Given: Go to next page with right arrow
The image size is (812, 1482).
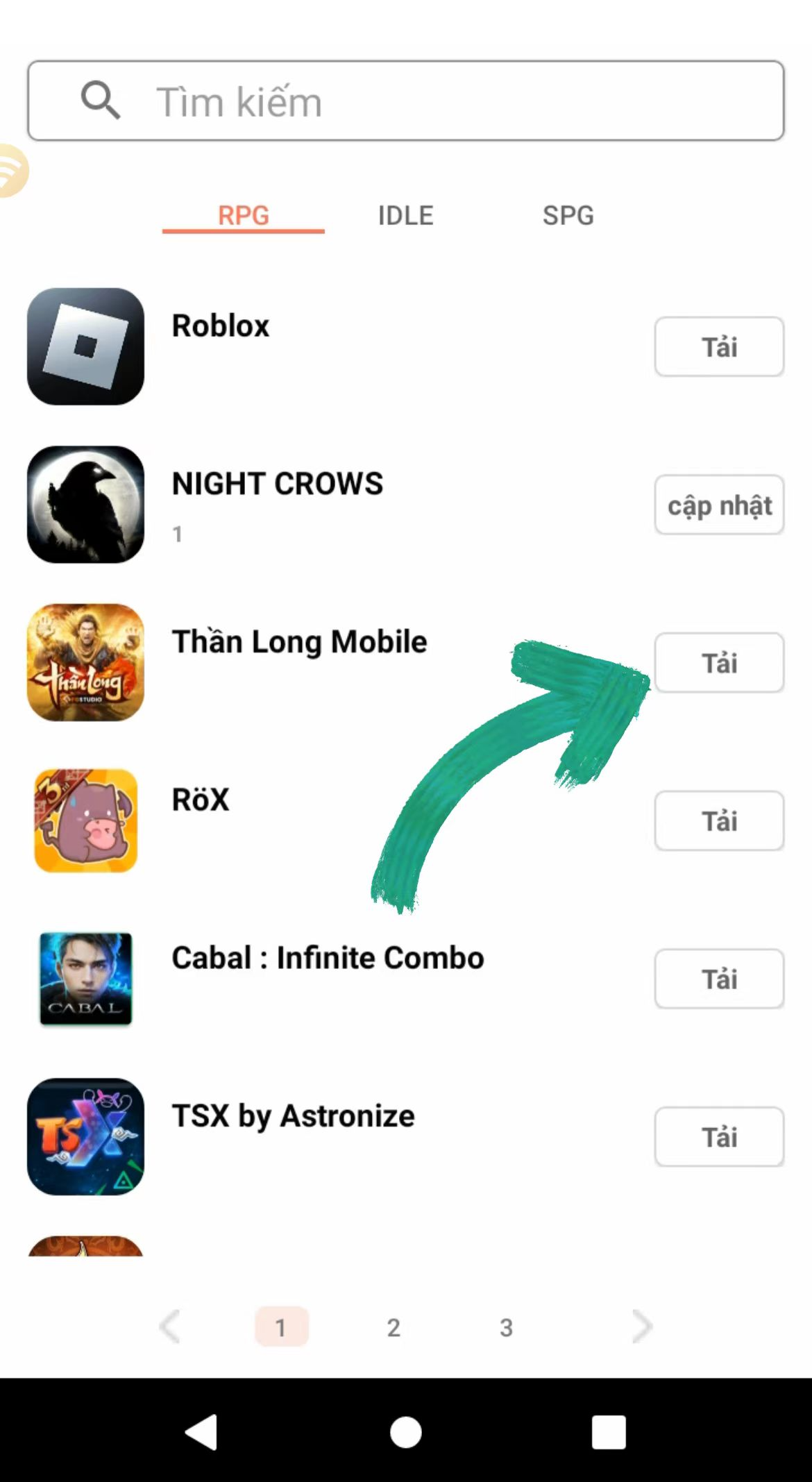Looking at the screenshot, I should tap(643, 1327).
